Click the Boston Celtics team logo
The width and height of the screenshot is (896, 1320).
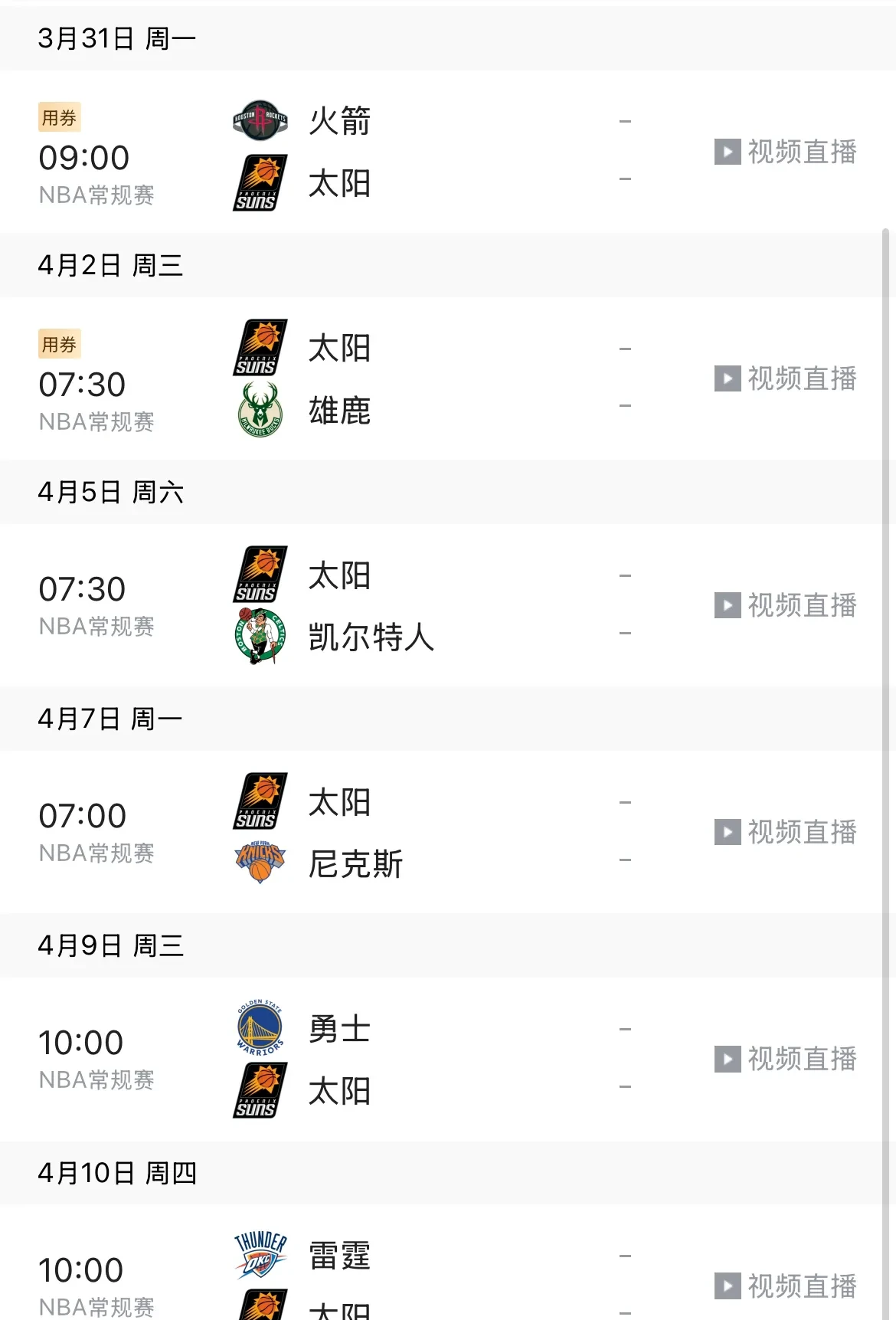pos(260,636)
